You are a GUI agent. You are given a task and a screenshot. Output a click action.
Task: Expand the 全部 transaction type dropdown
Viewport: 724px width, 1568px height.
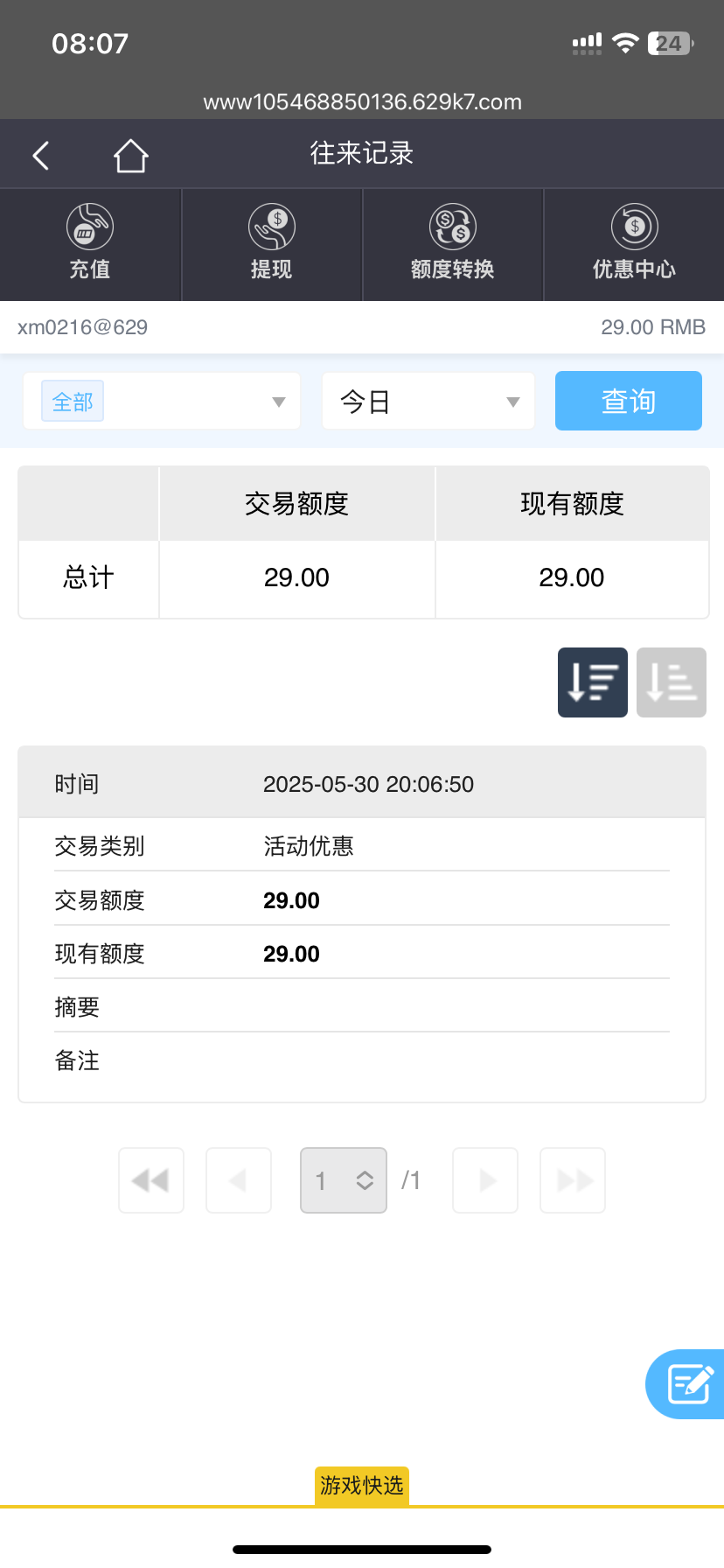coord(162,402)
